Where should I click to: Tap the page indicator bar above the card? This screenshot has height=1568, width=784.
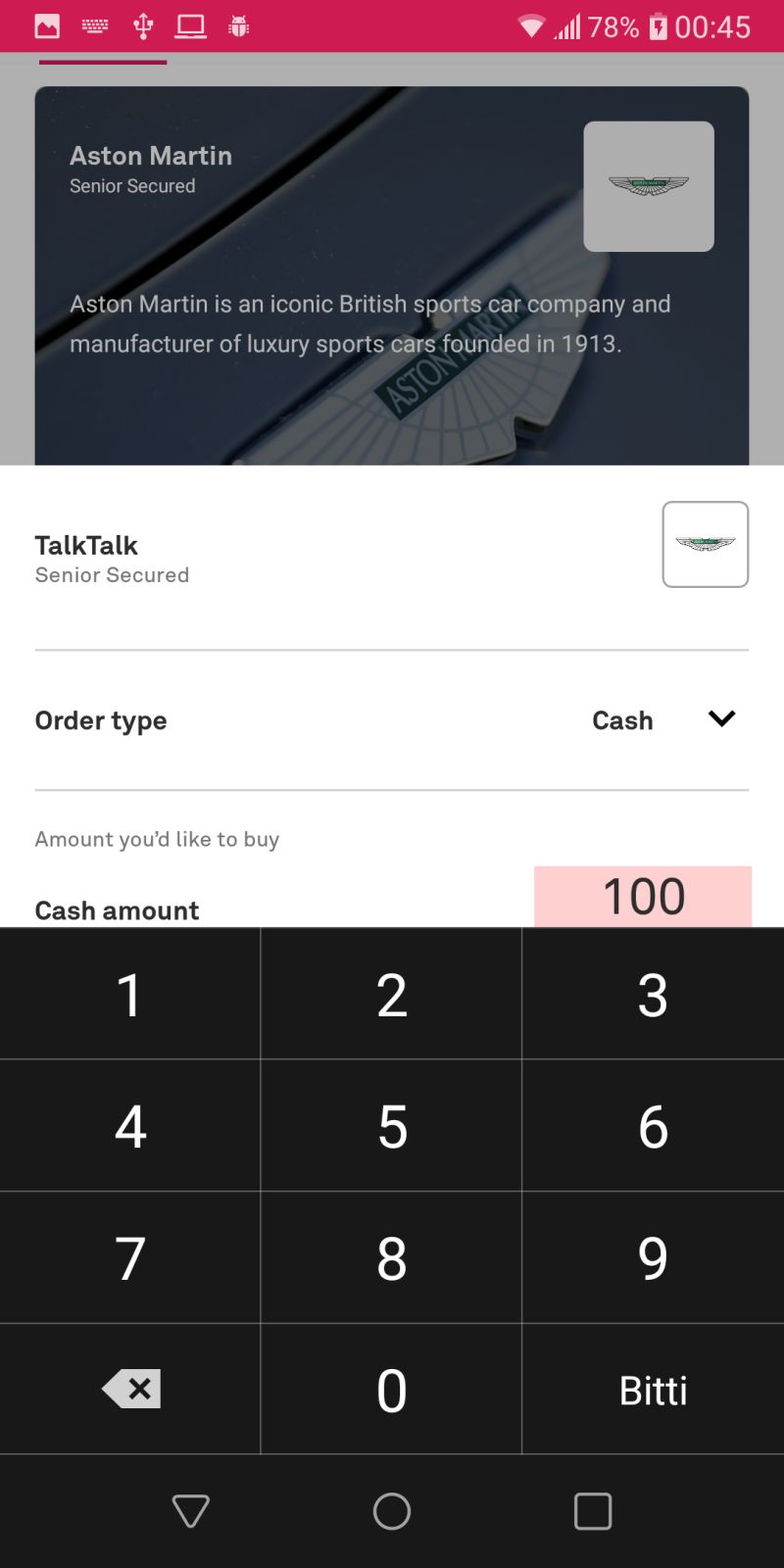pyautogui.click(x=102, y=62)
